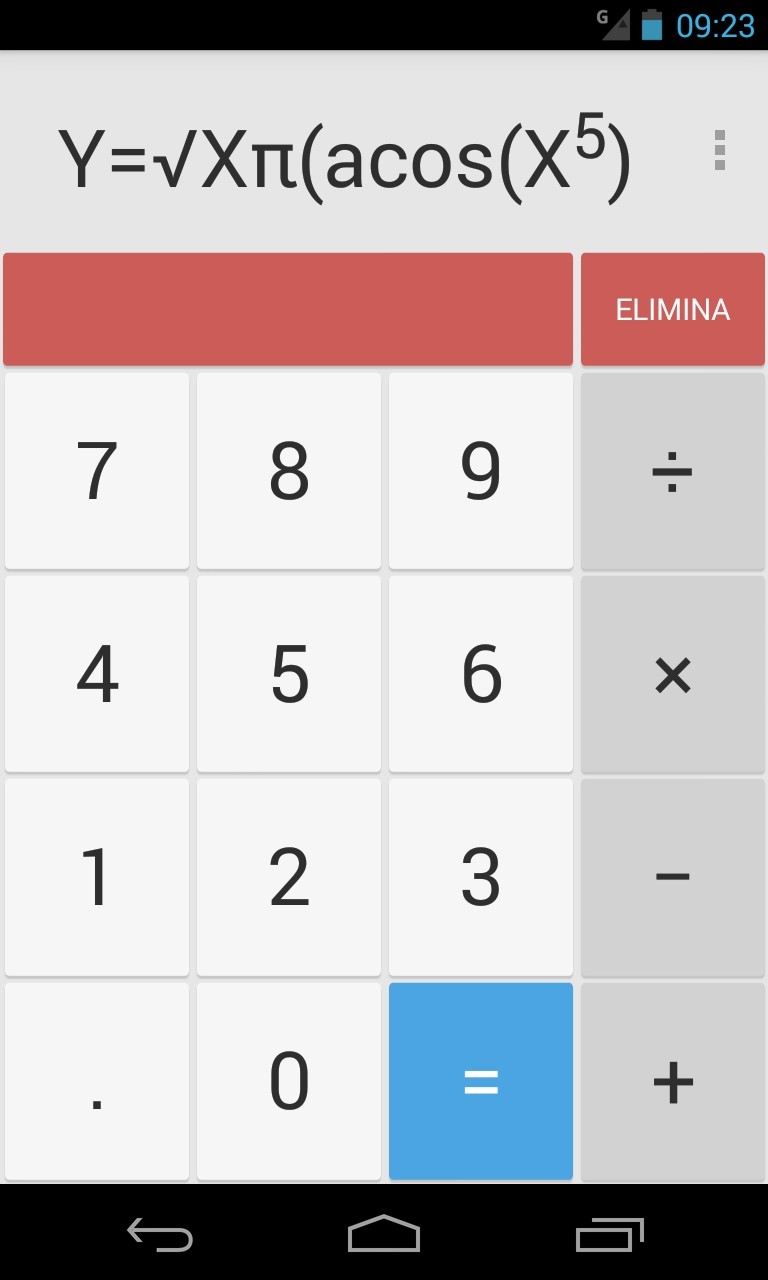This screenshot has width=768, height=1280.
Task: Go back using system navigation
Action: (x=160, y=1235)
